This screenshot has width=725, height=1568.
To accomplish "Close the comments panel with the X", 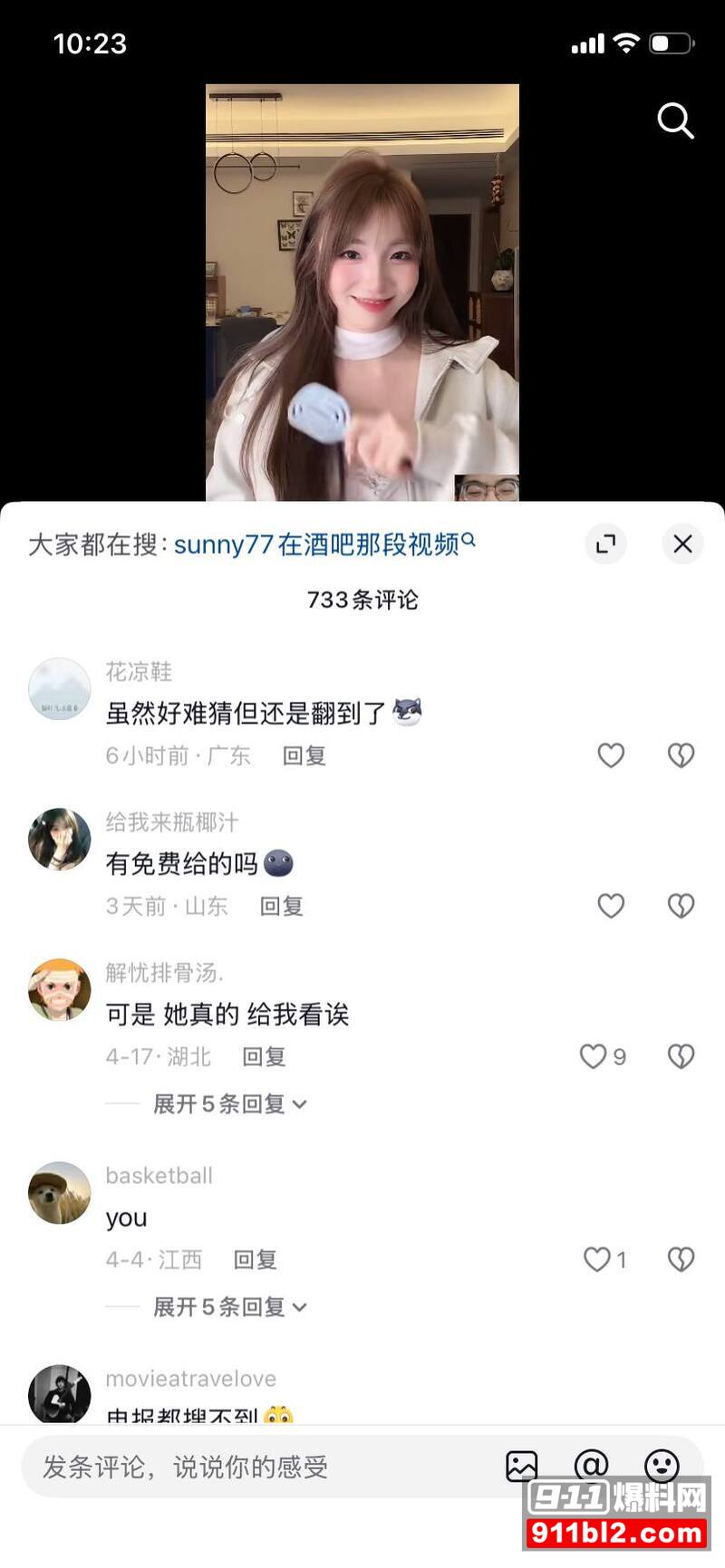I will point(683,544).
